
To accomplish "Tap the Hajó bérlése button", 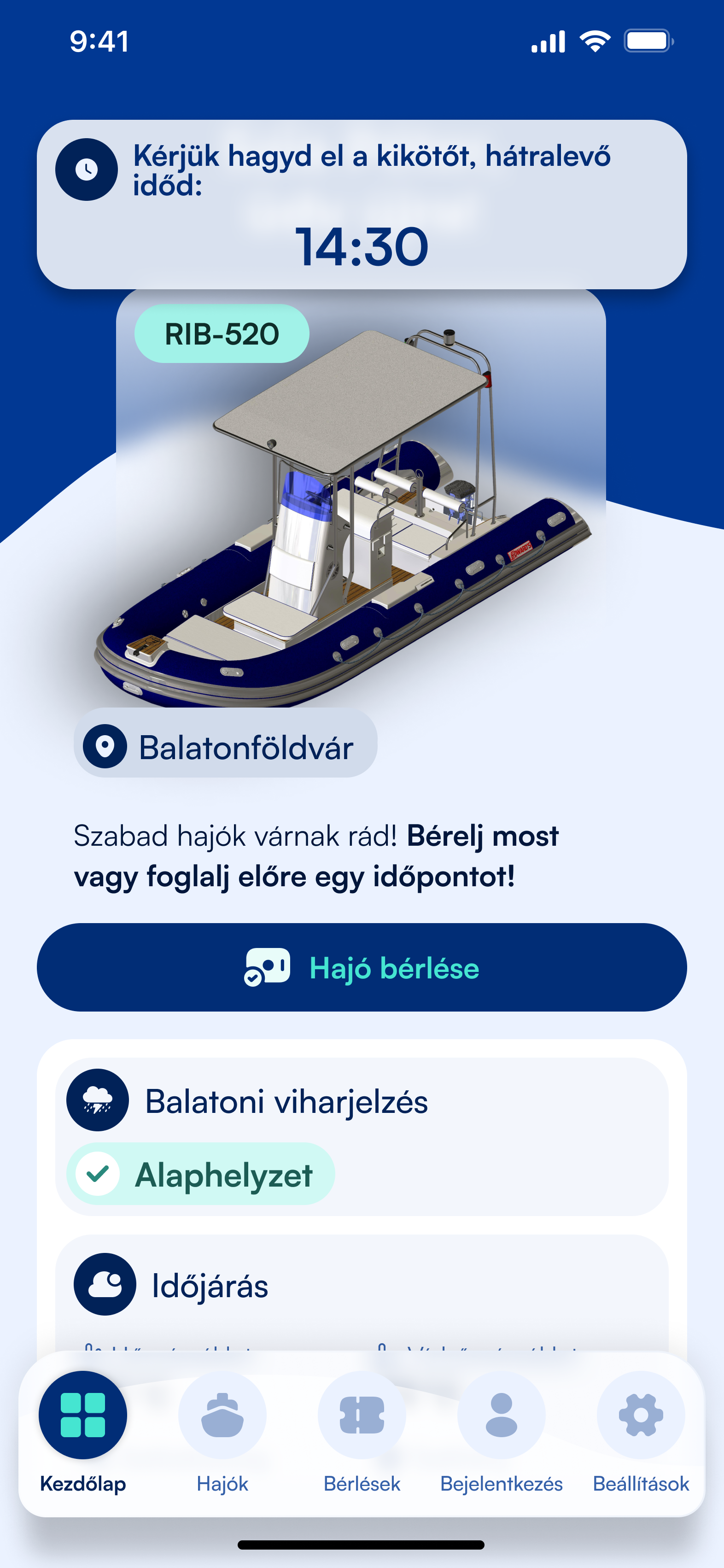I will click(362, 967).
